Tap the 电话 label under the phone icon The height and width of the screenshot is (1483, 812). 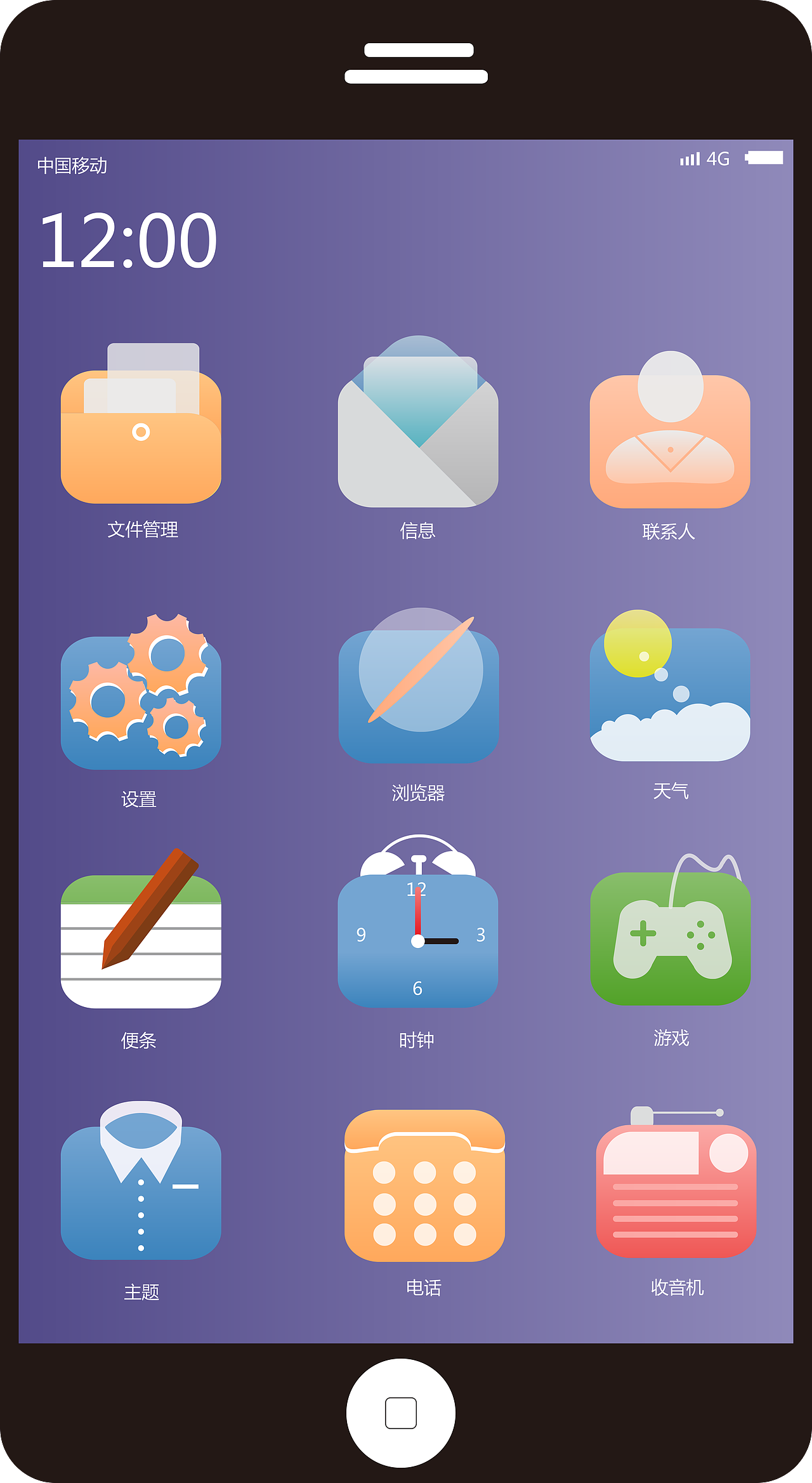pyautogui.click(x=423, y=1288)
